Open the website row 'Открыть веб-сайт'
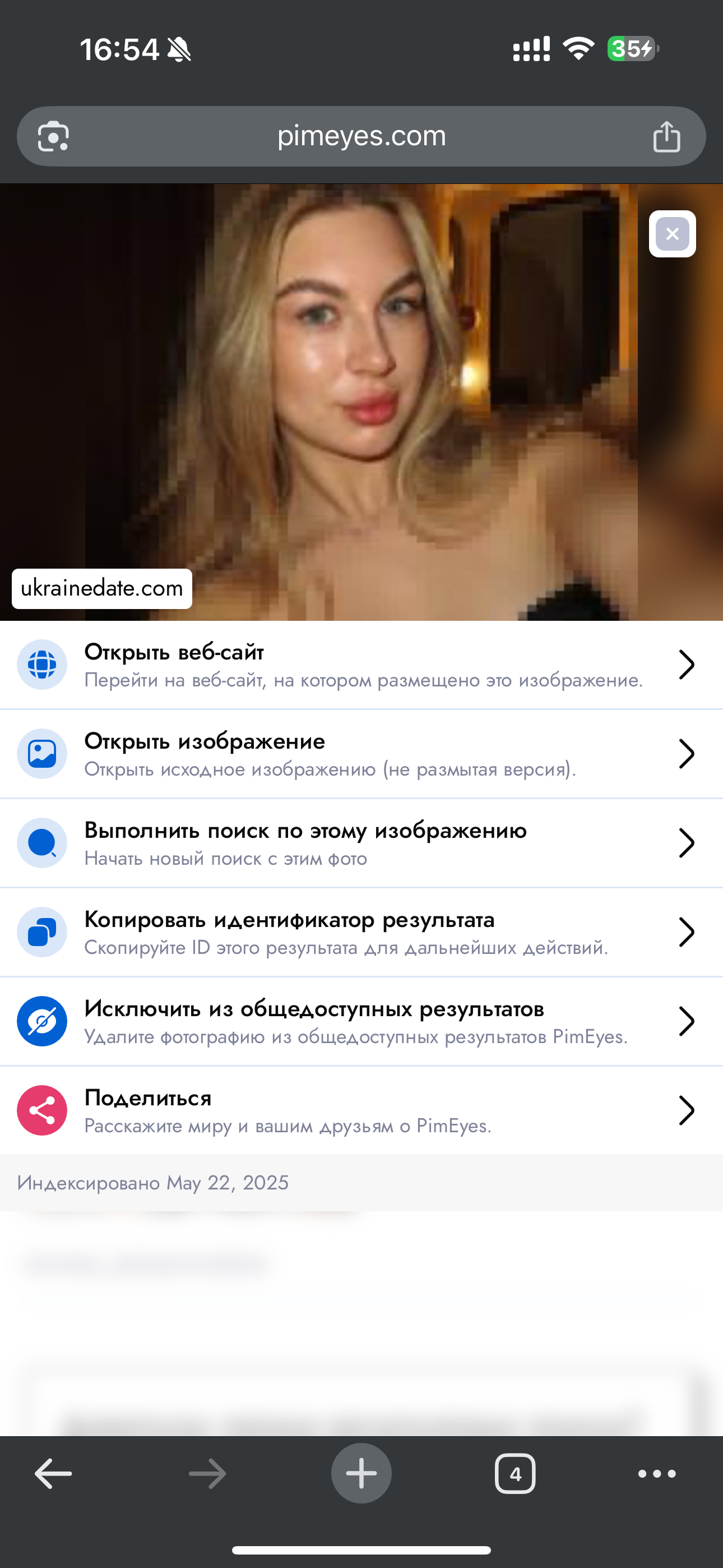Viewport: 723px width, 1568px height. 361,665
